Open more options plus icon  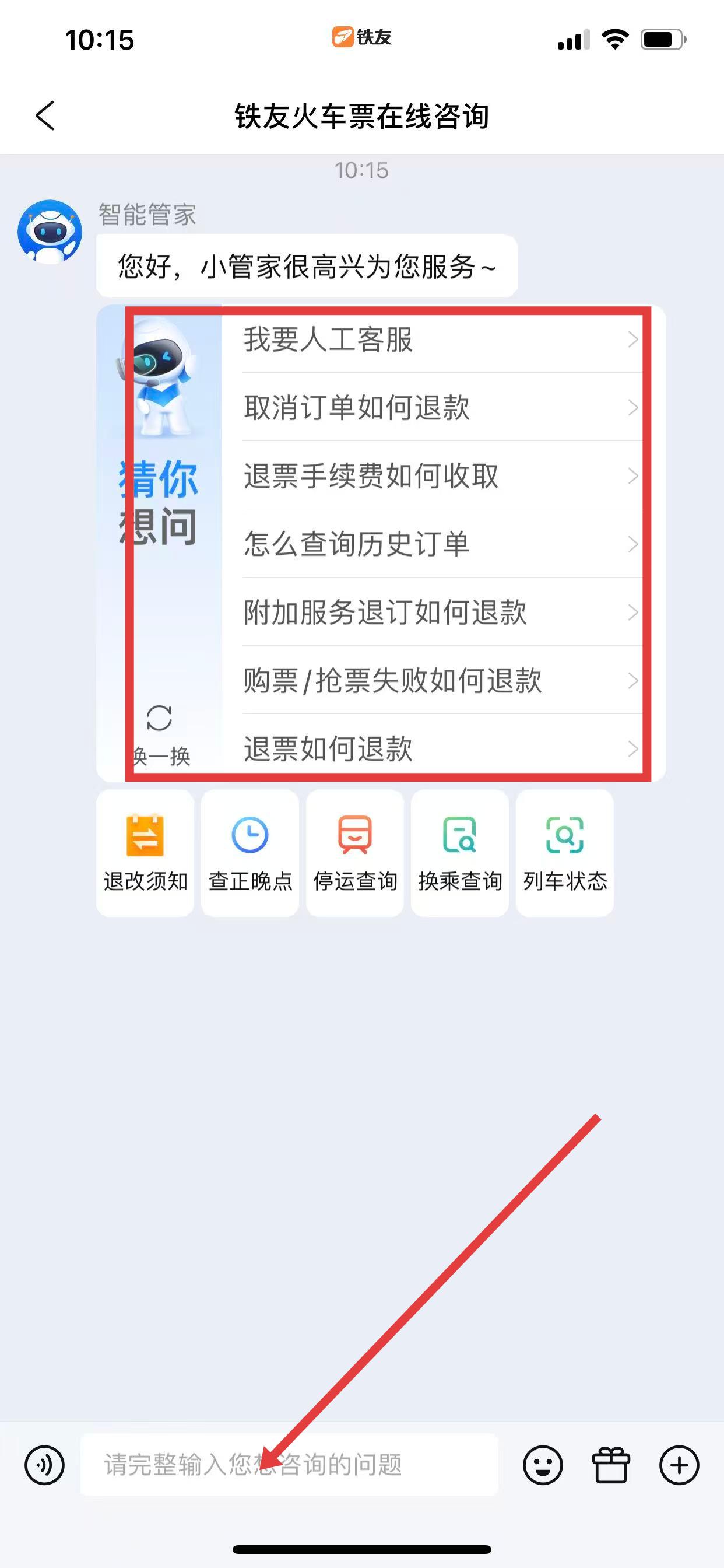679,1465
